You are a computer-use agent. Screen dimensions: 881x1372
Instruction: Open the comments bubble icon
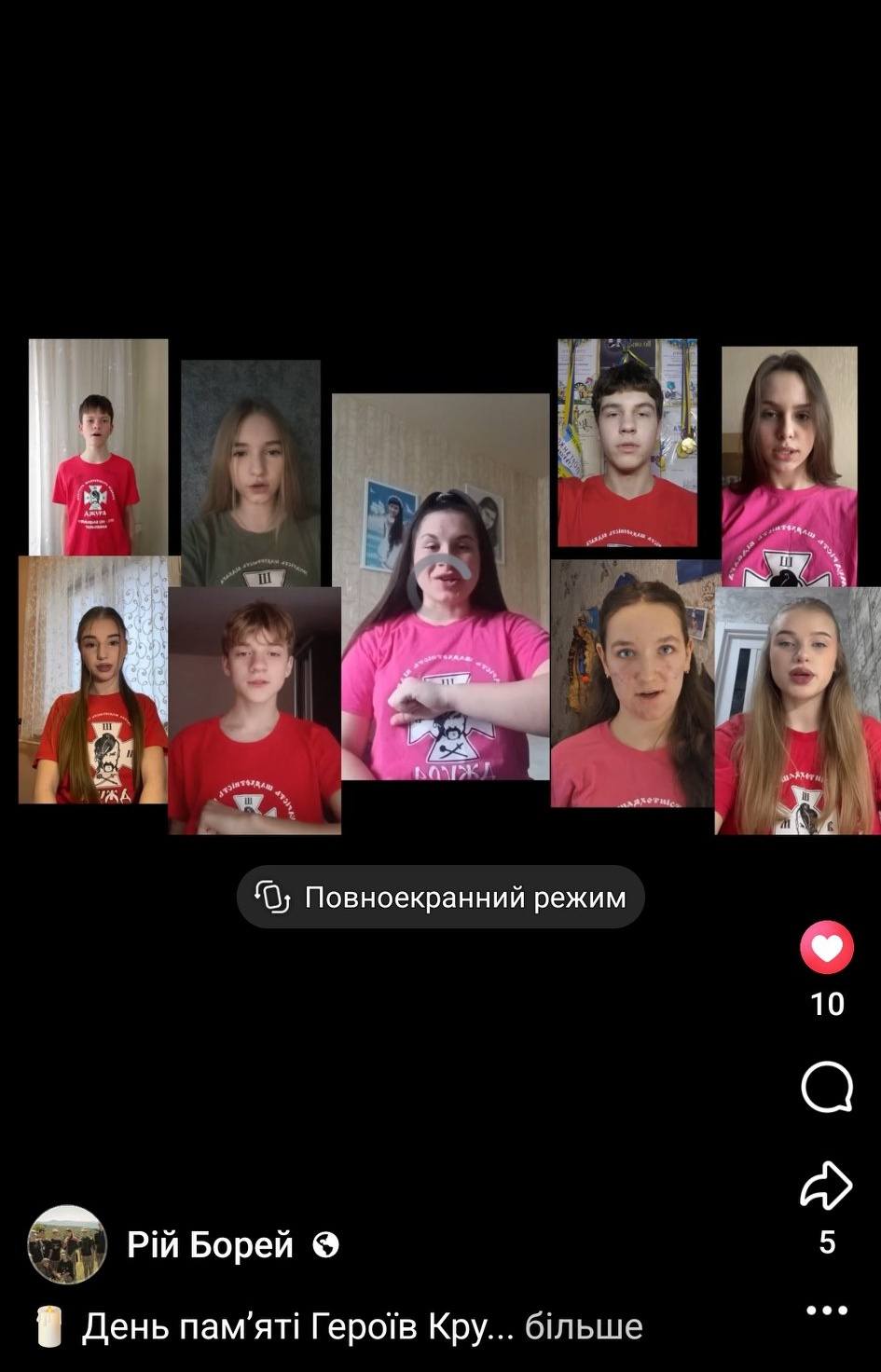coord(827,1087)
